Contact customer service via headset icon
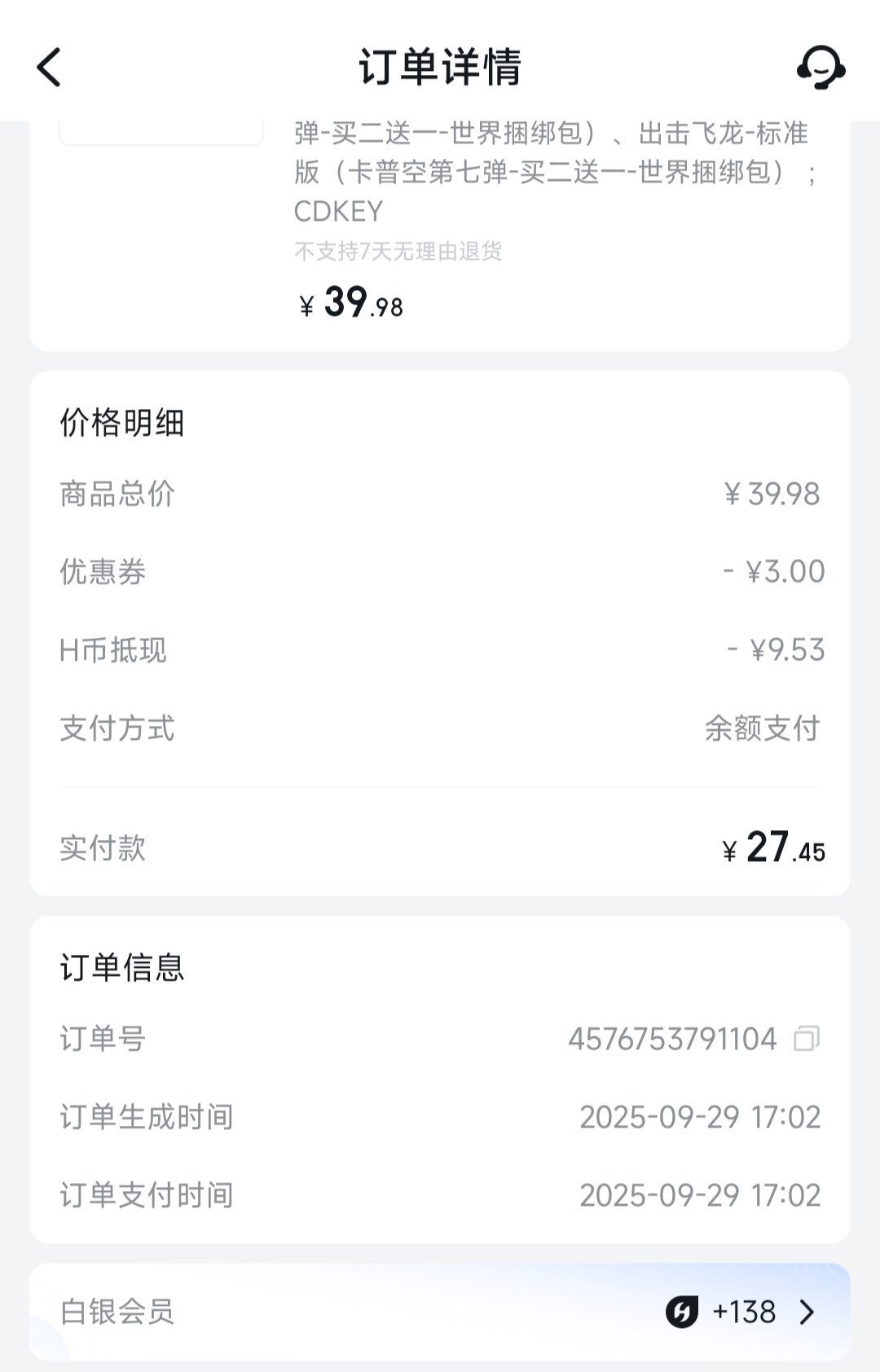880x1372 pixels. pos(821,67)
